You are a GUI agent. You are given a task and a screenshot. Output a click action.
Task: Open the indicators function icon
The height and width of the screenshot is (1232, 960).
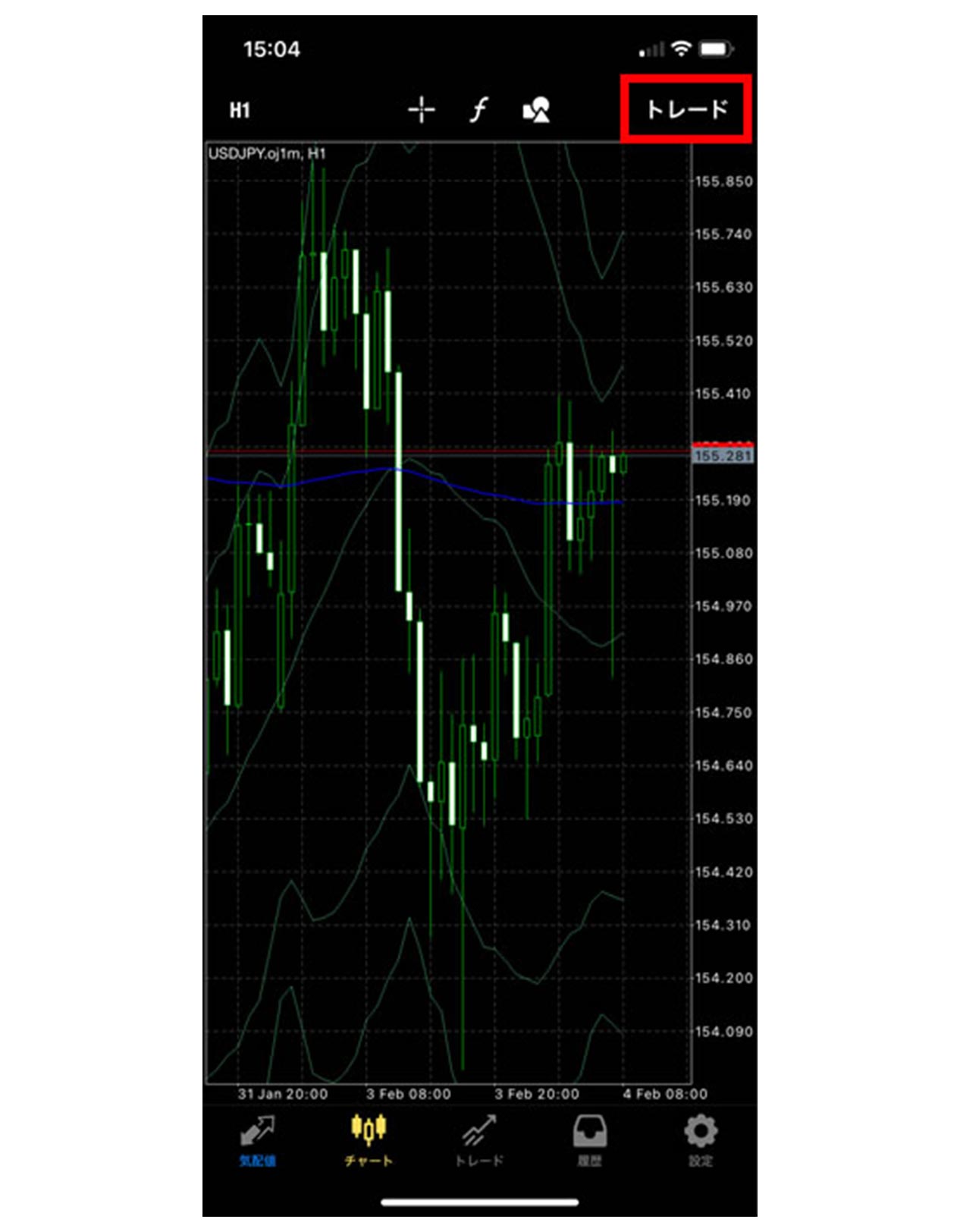coord(478,111)
